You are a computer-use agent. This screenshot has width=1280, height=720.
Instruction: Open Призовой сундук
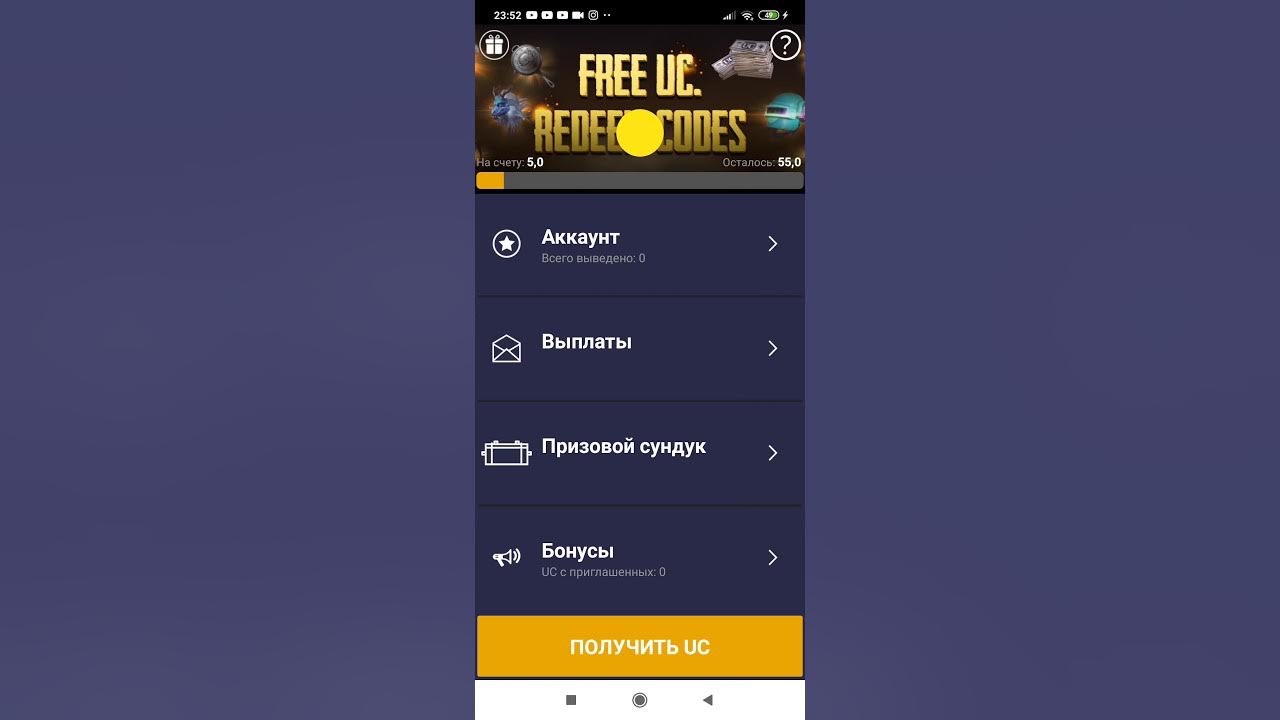pos(640,453)
